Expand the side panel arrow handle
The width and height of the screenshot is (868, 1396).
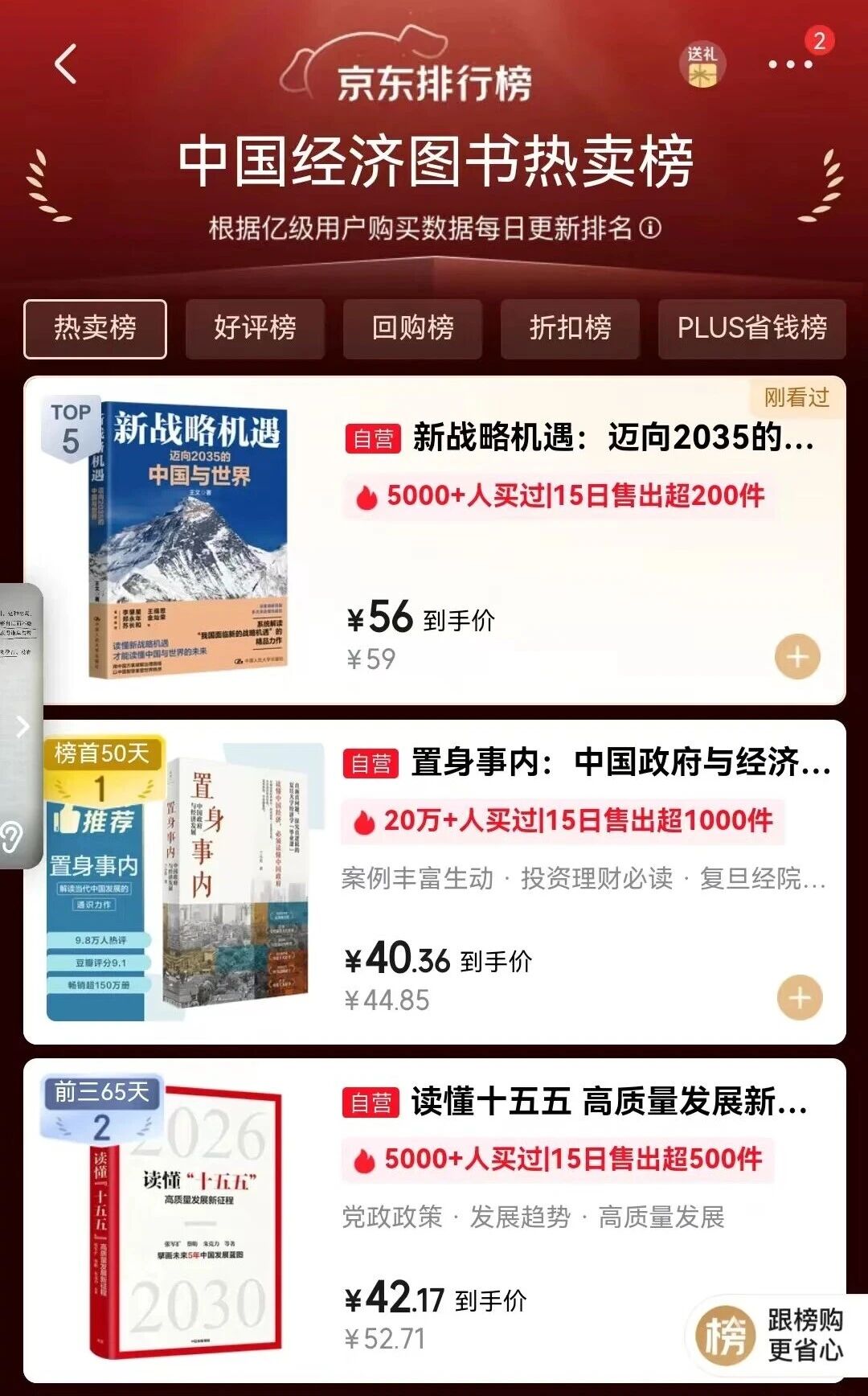[23, 726]
